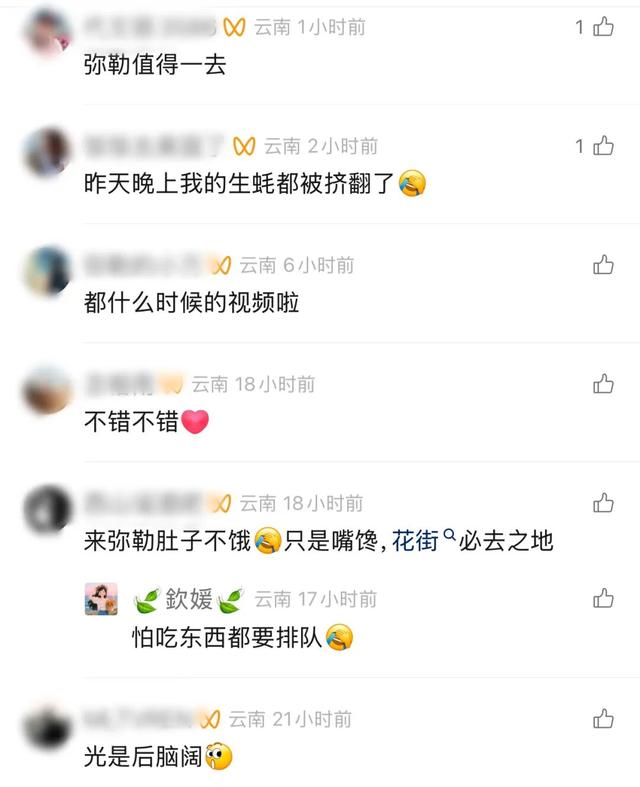This screenshot has width=640, height=787.
Task: Like the comment "来弥勒肚子不饿"
Action: (x=603, y=503)
